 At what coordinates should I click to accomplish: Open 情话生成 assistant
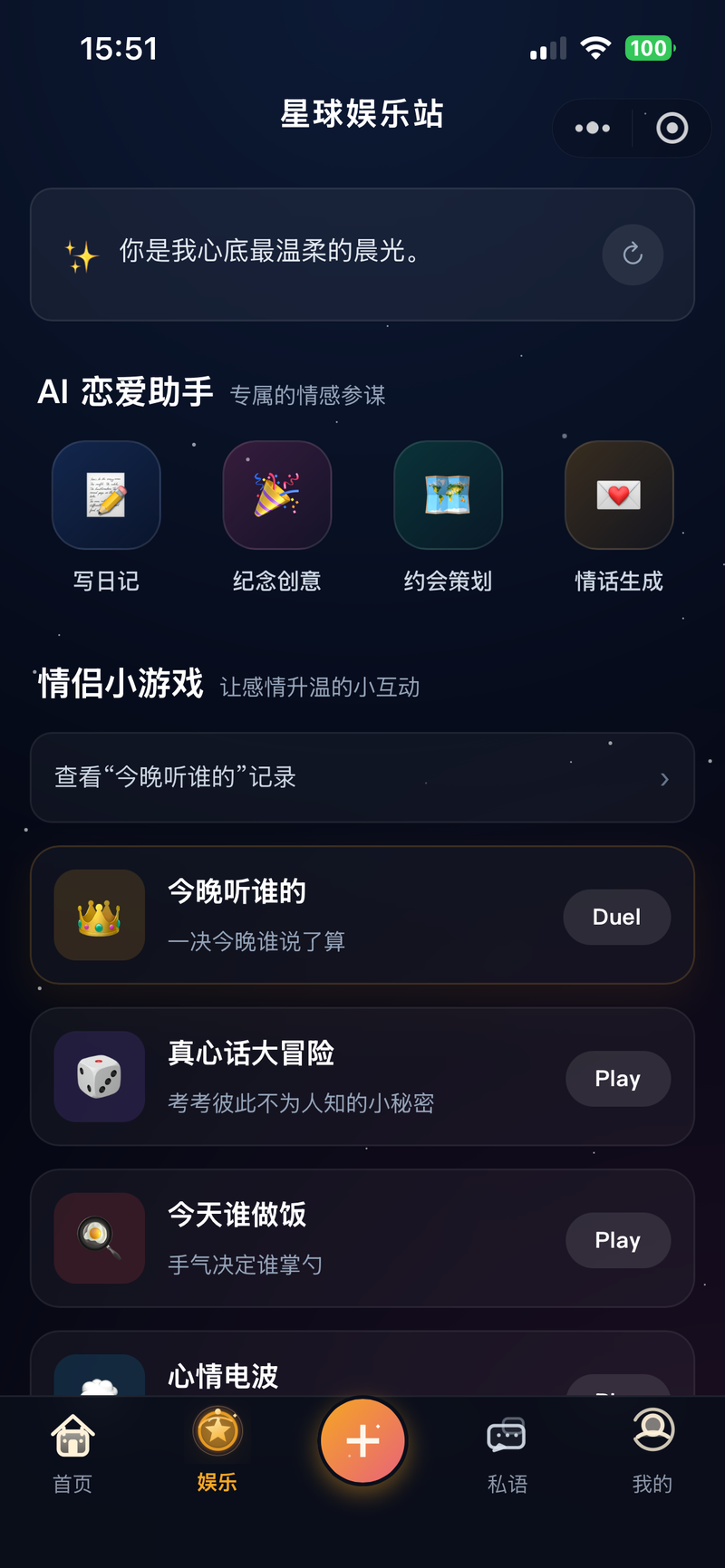[619, 495]
